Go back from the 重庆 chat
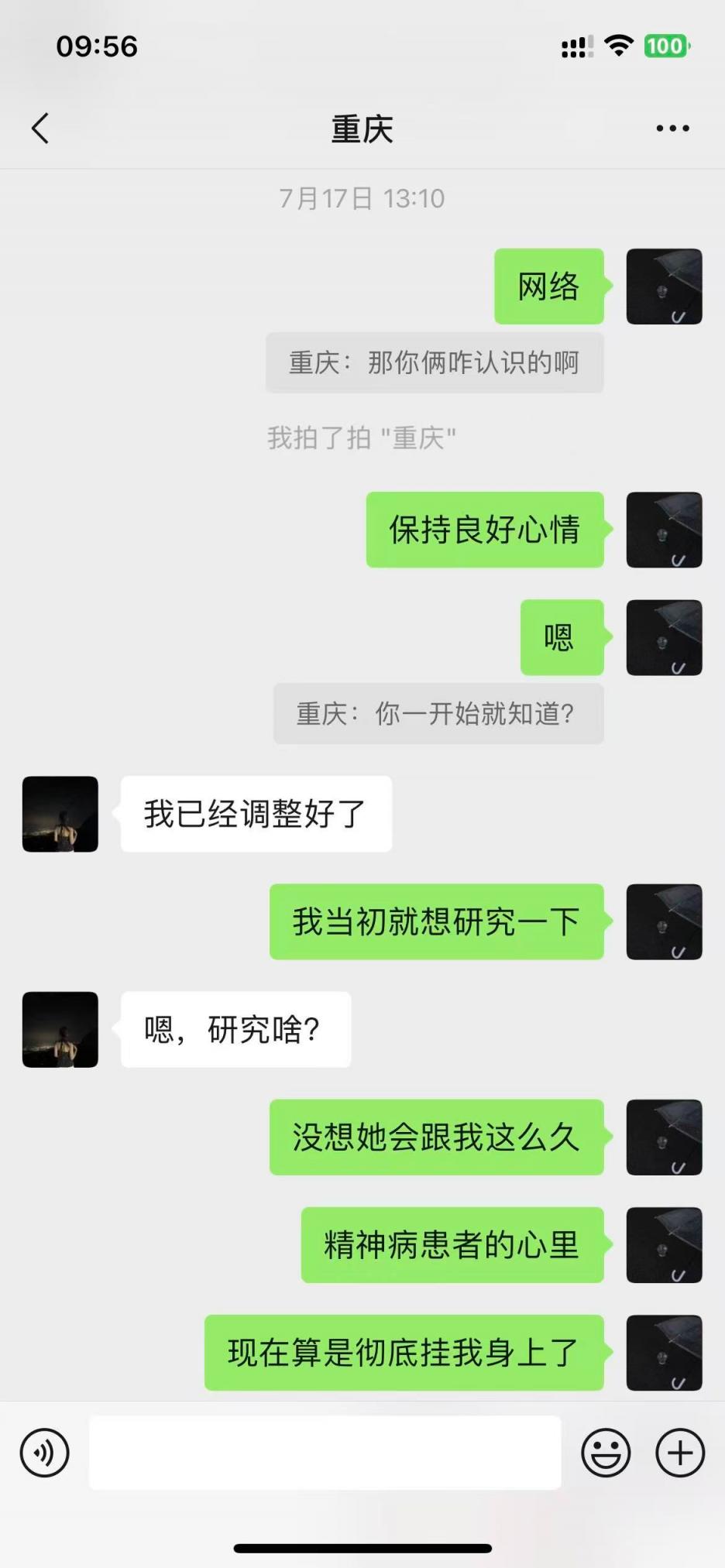725x1568 pixels. [x=40, y=129]
